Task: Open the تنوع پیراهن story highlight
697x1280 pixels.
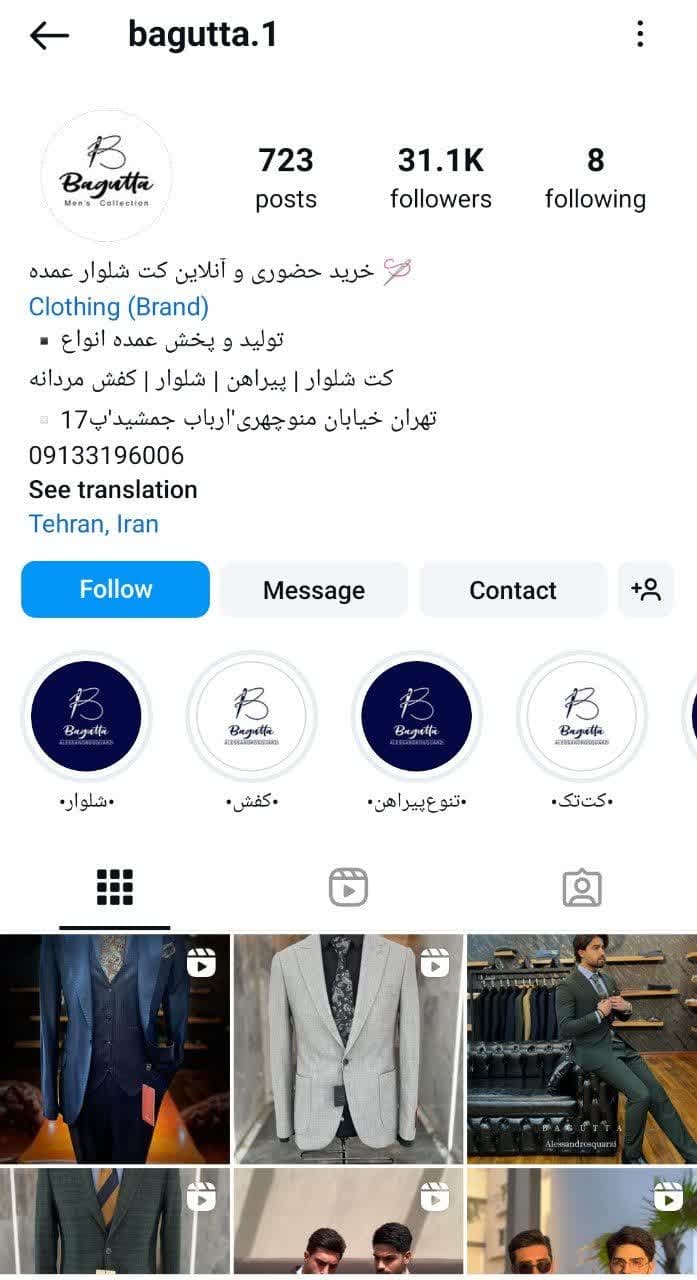Action: 416,716
